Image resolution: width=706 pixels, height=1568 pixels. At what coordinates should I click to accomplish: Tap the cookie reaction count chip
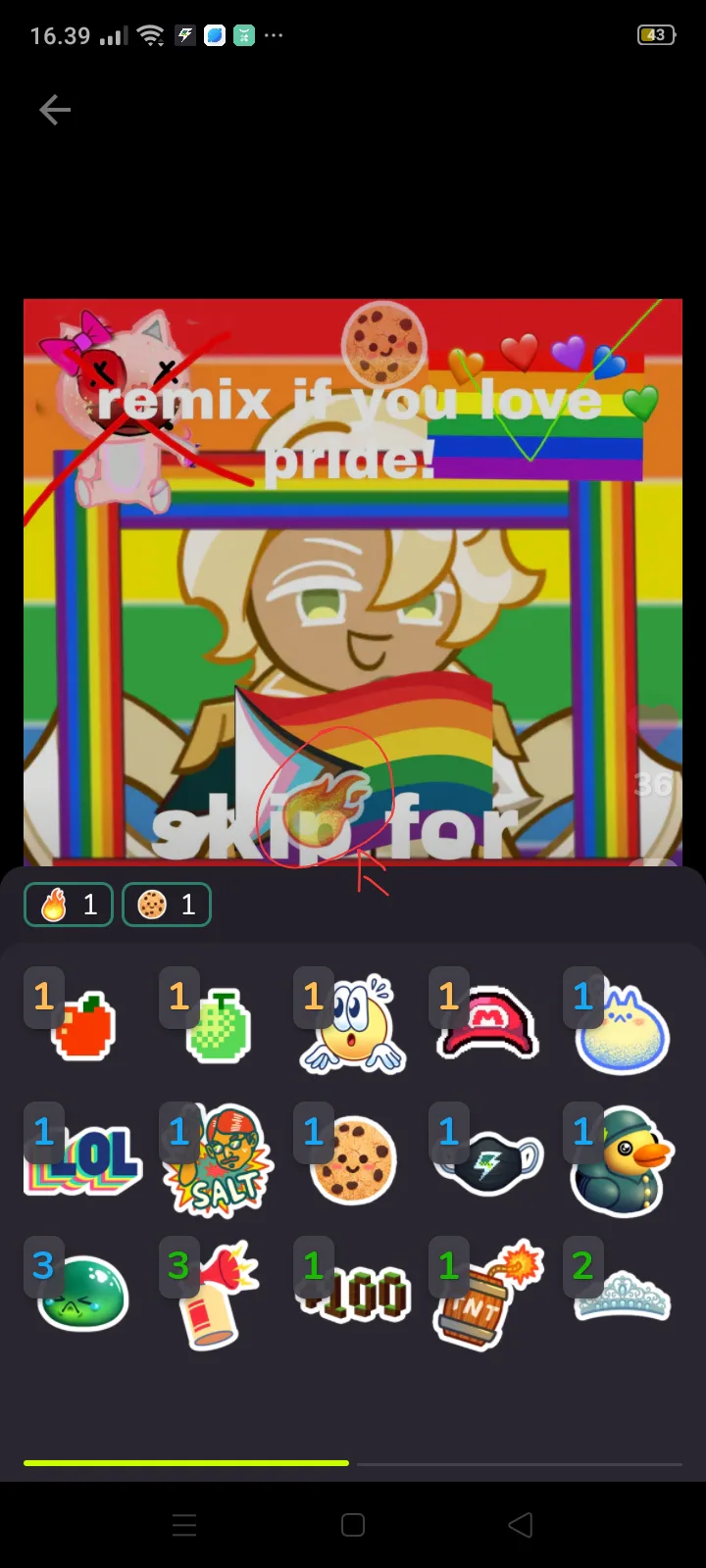click(x=167, y=905)
